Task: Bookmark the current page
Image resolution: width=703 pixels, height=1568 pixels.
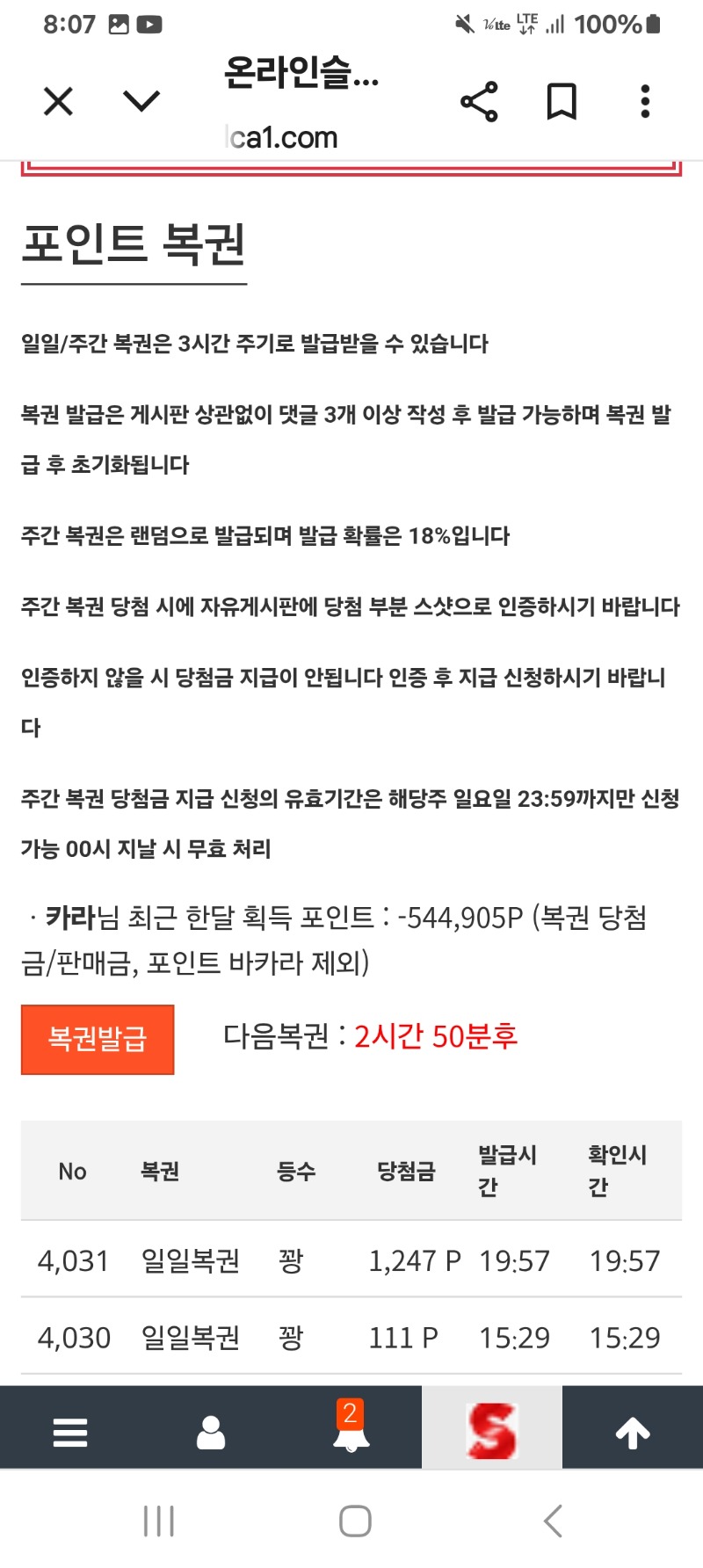Action: pyautogui.click(x=562, y=102)
